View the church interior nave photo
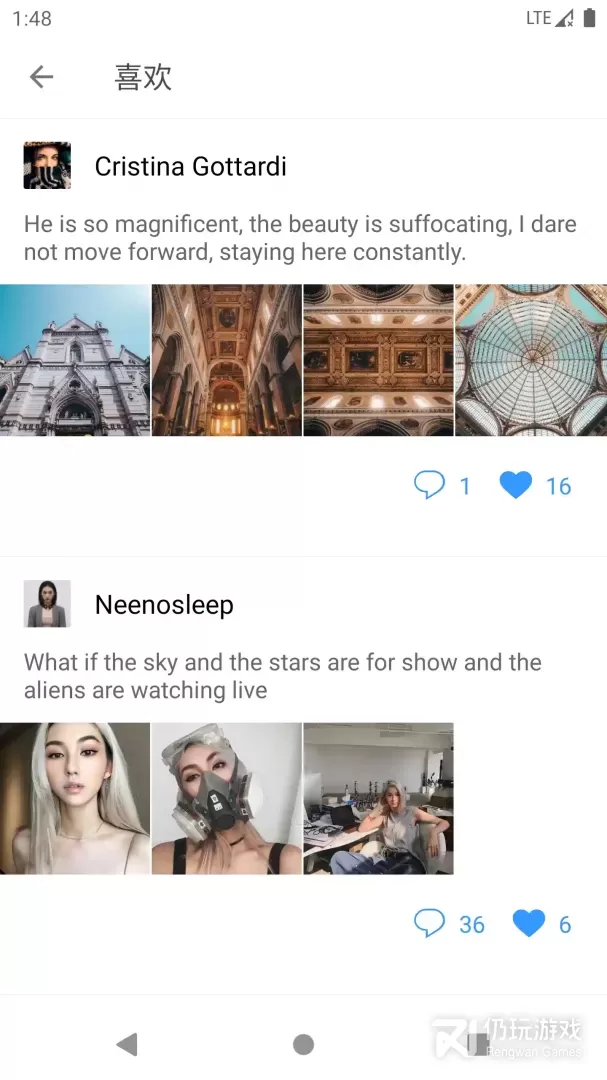The image size is (607, 1080). click(227, 360)
